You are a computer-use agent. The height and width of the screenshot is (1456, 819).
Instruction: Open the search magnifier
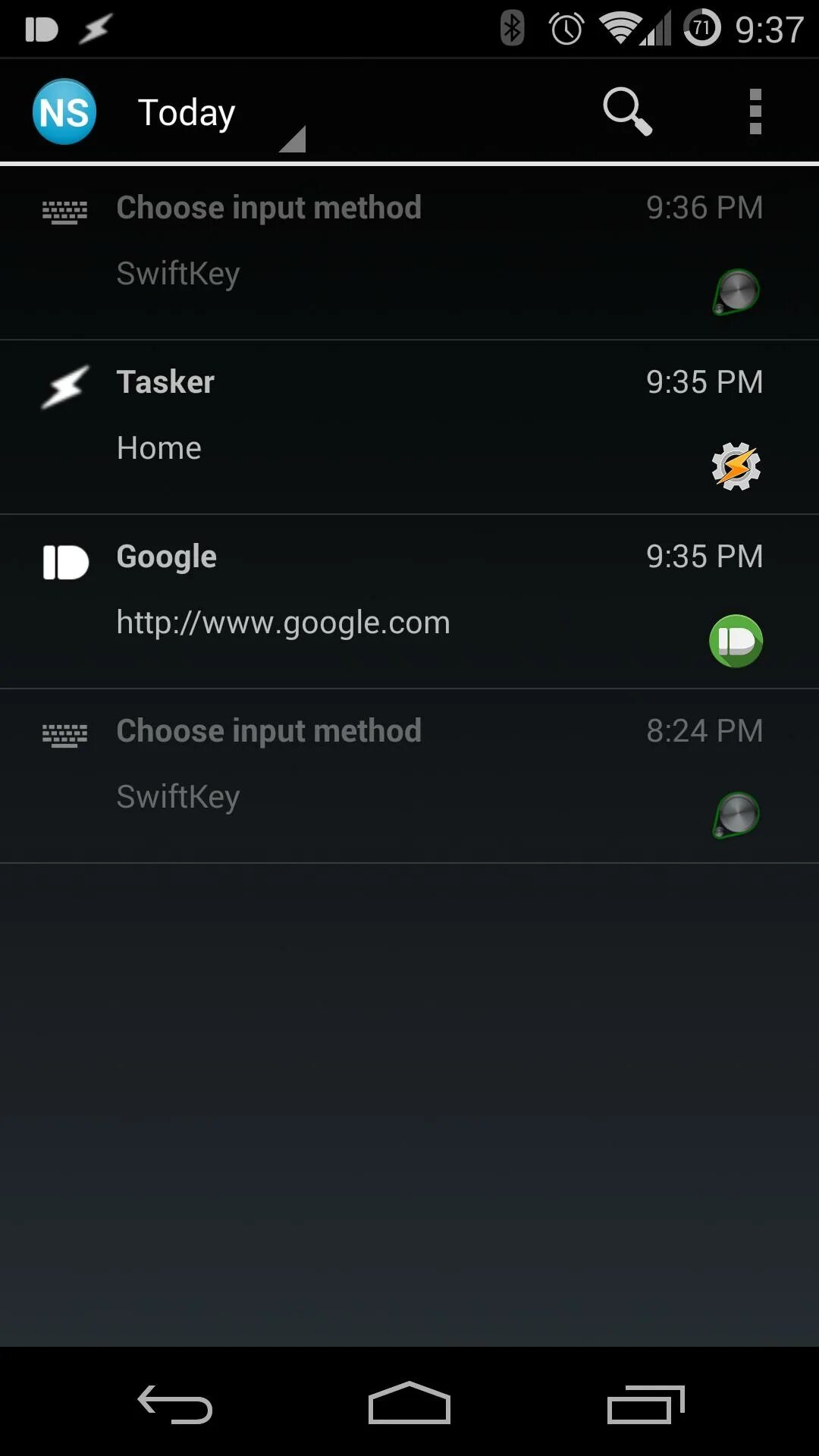(x=627, y=111)
